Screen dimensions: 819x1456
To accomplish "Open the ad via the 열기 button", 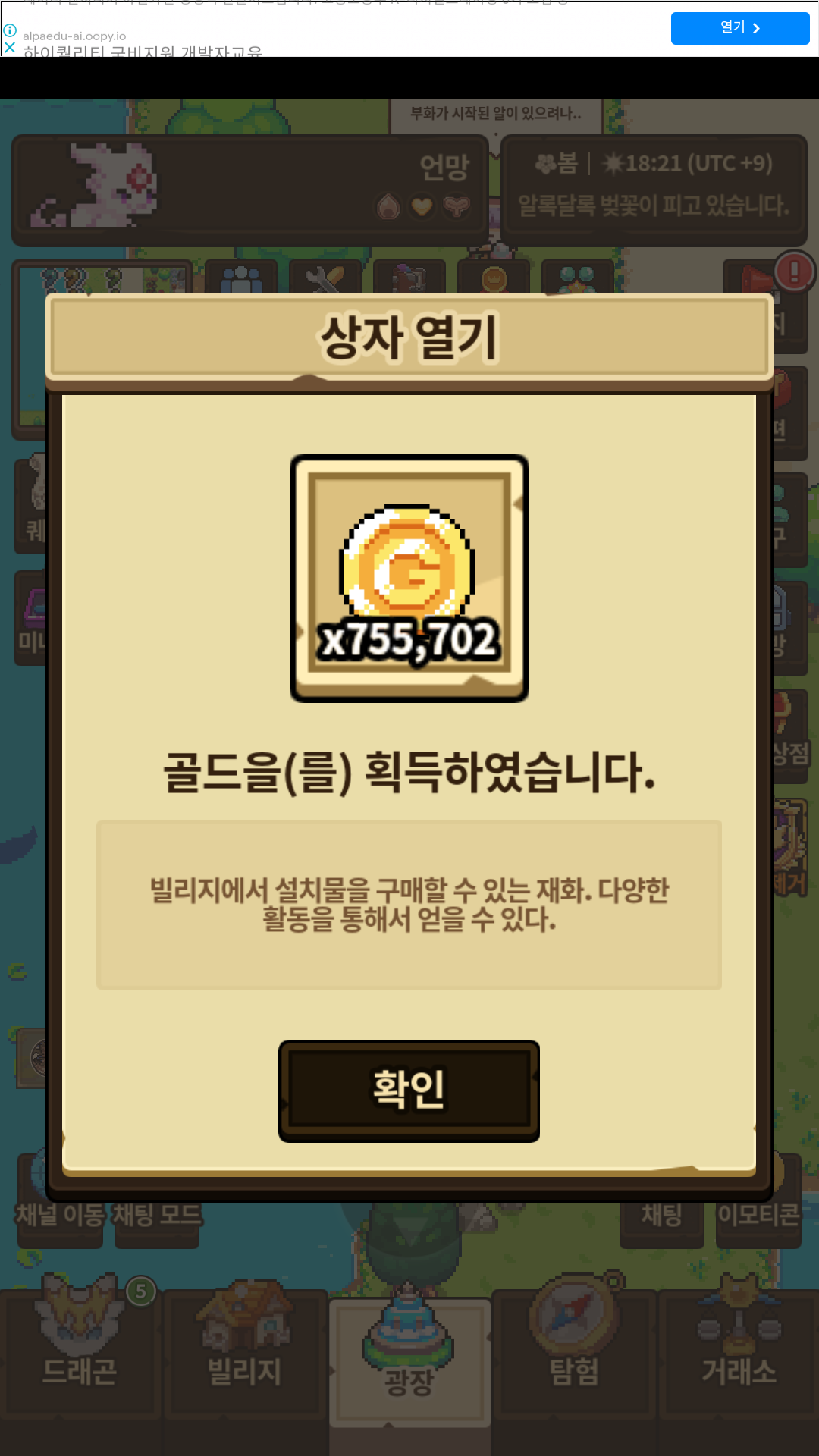I will (739, 28).
